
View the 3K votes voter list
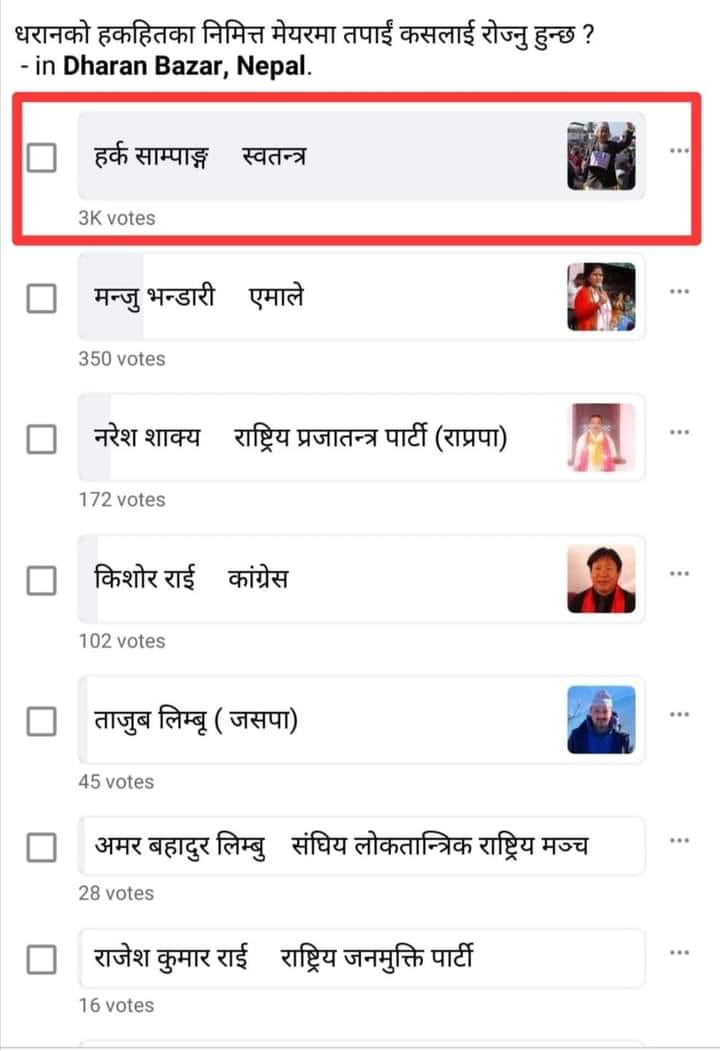point(117,217)
